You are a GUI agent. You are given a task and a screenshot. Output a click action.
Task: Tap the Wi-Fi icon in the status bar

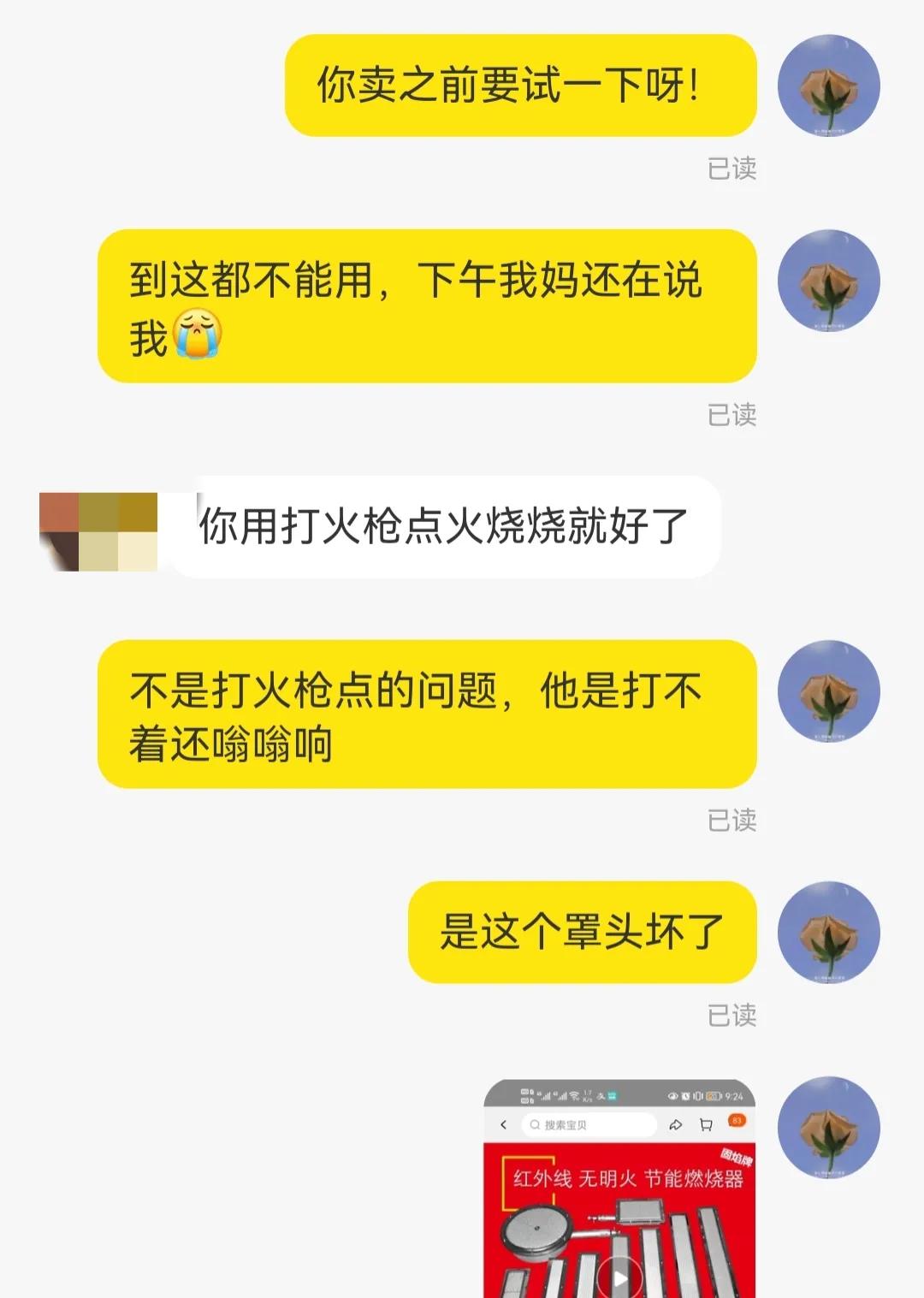point(573,1094)
